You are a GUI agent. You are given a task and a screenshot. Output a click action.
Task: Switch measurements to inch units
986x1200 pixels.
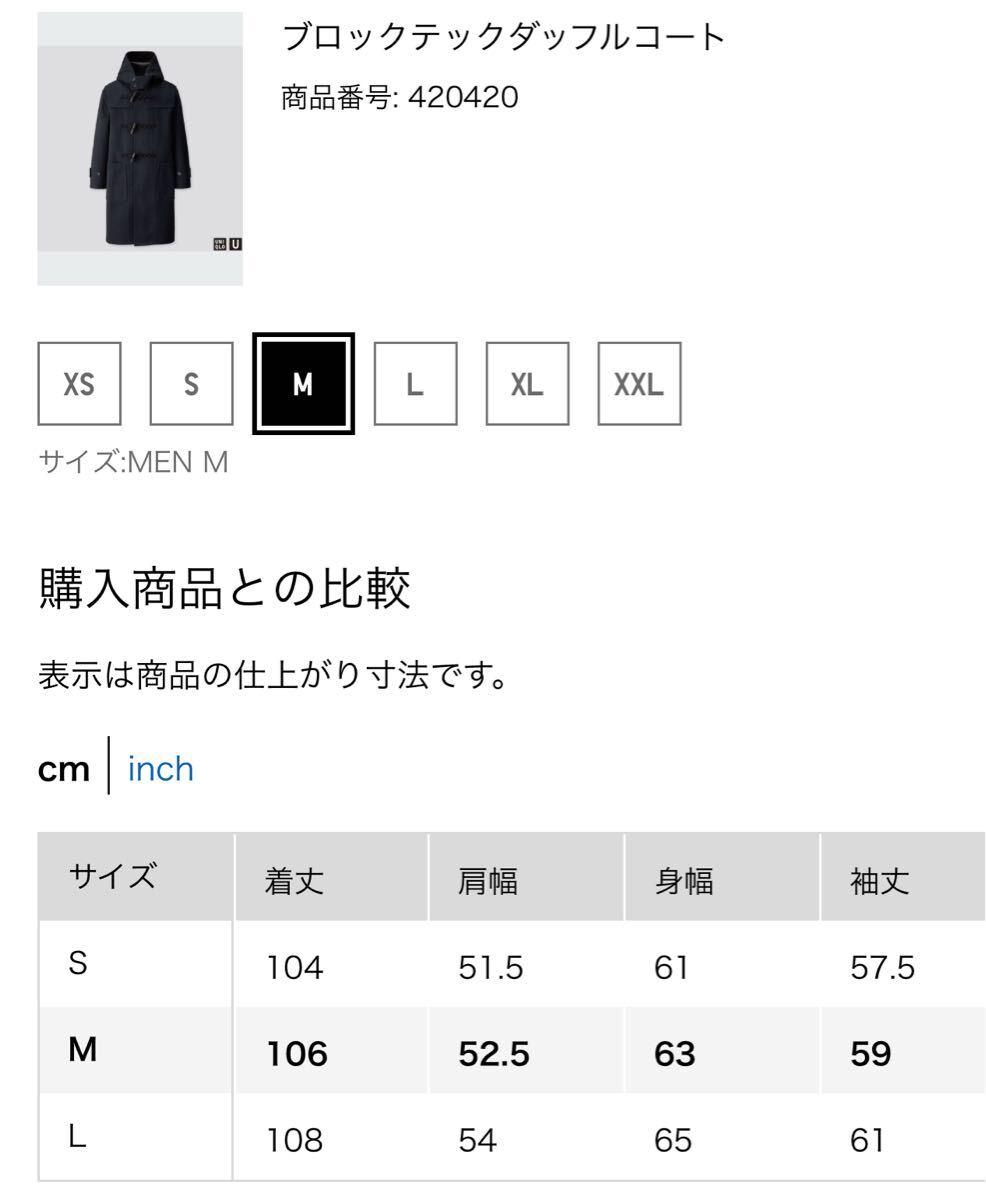point(158,768)
